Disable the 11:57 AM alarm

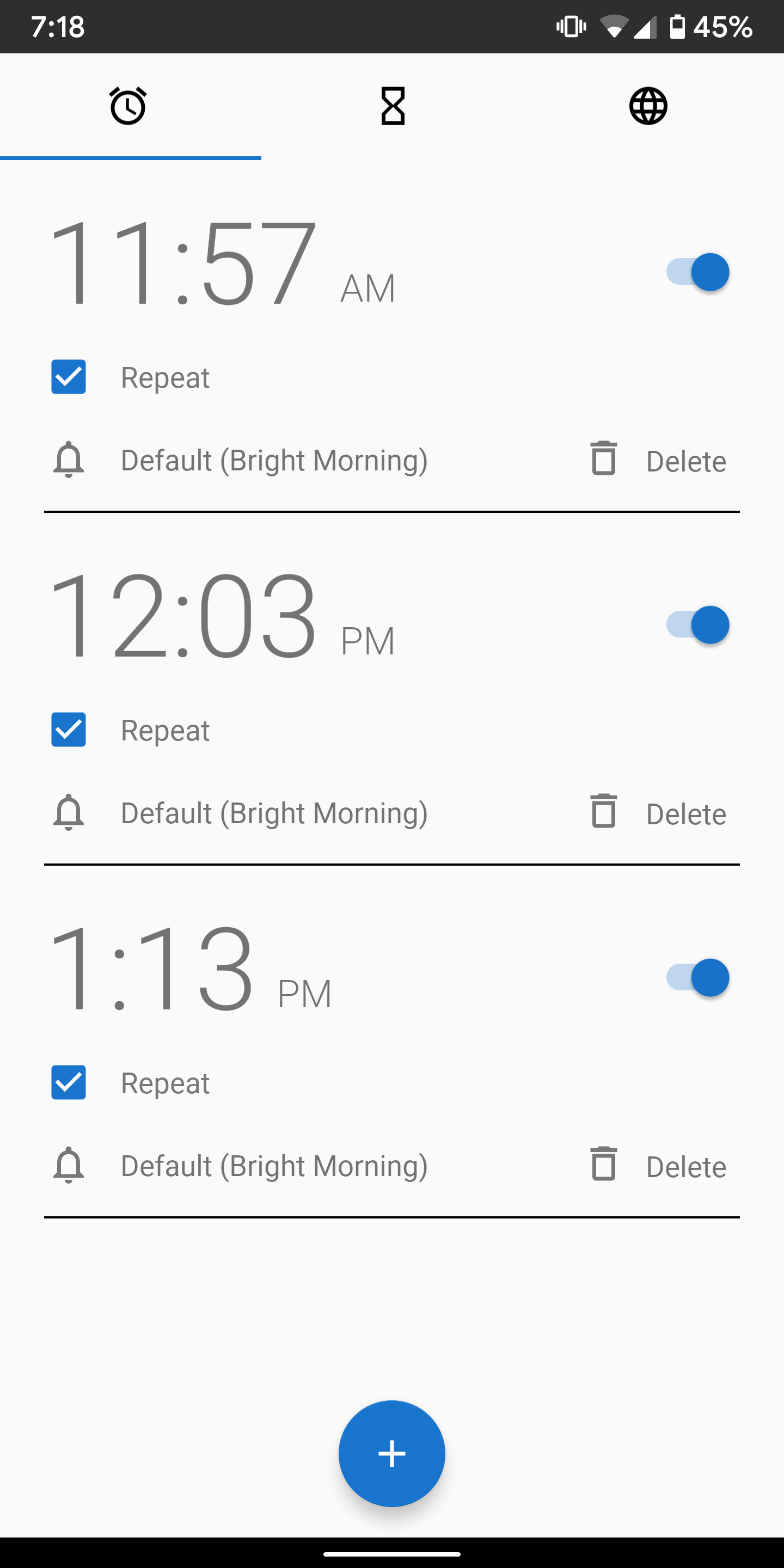click(697, 272)
